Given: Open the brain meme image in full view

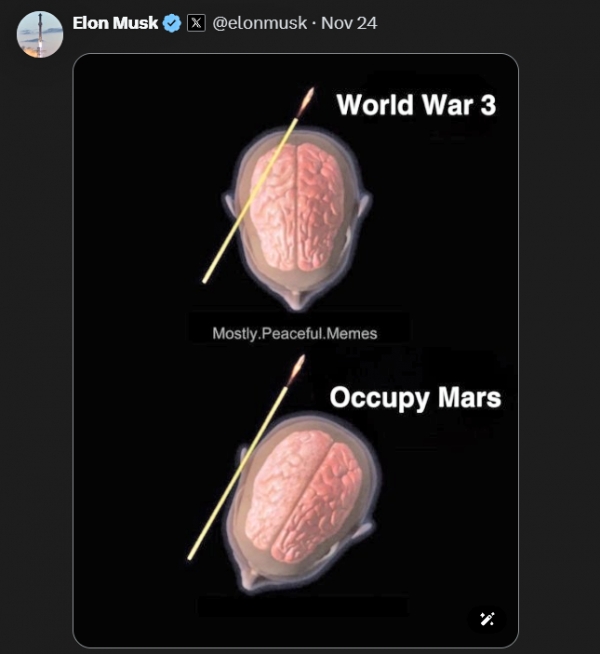Looking at the screenshot, I should tap(296, 350).
